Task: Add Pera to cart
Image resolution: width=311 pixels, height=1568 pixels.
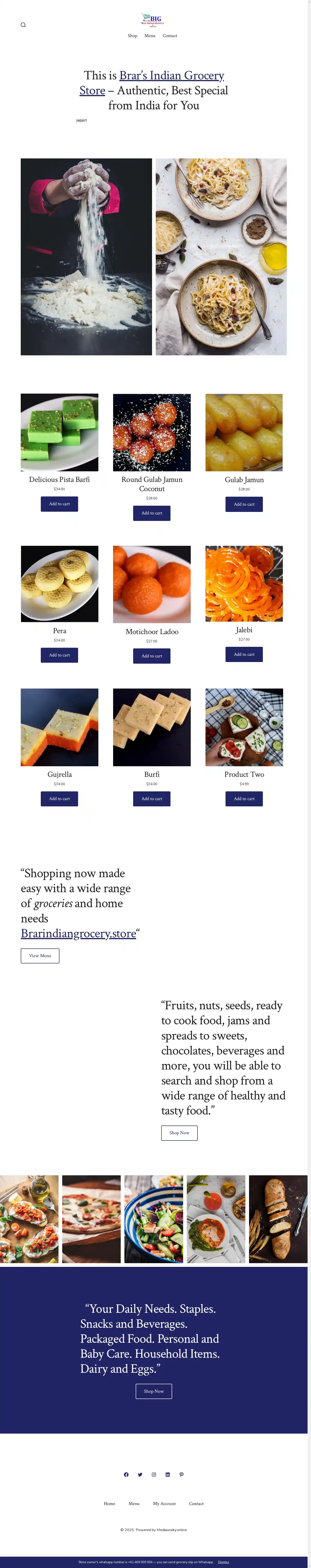Action: (x=59, y=655)
